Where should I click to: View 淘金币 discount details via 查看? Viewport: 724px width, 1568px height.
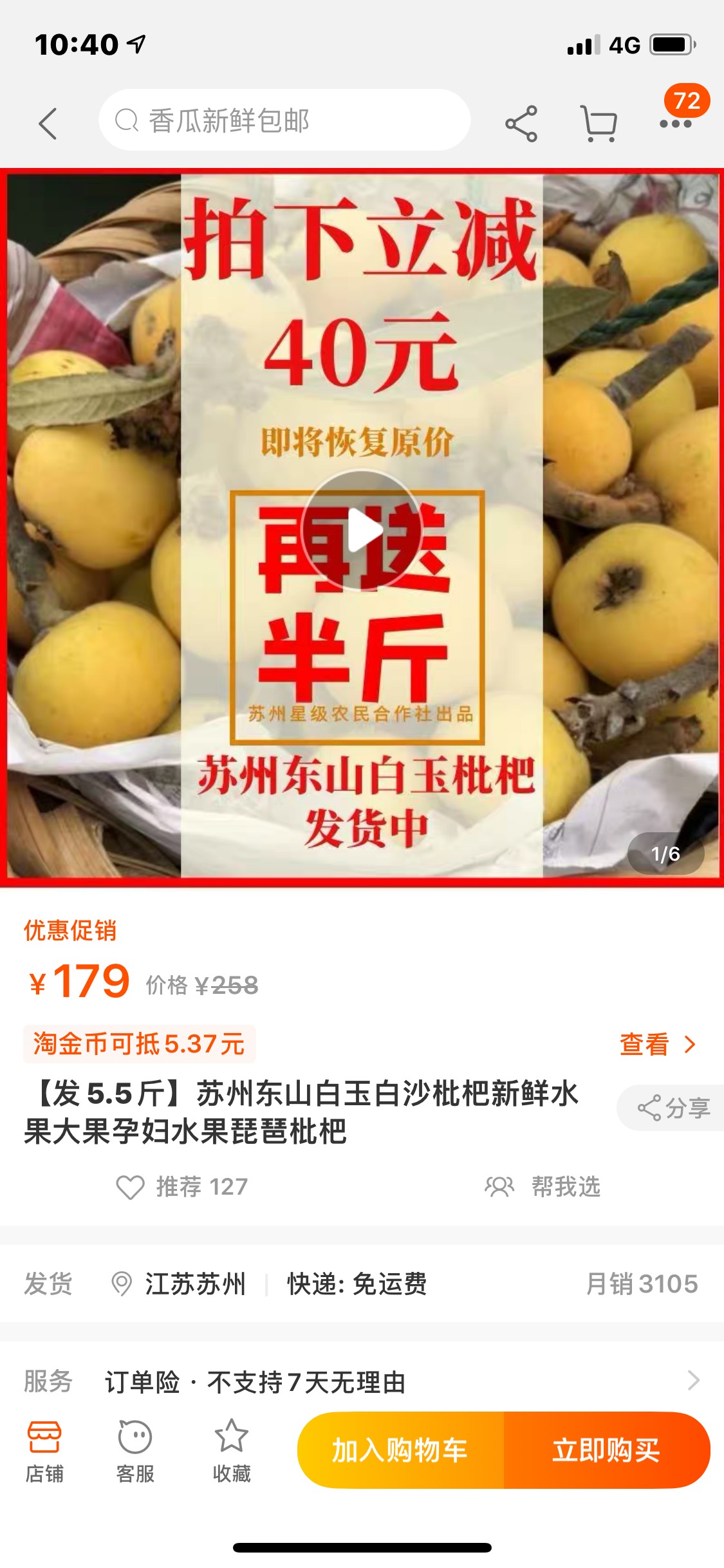658,1044
